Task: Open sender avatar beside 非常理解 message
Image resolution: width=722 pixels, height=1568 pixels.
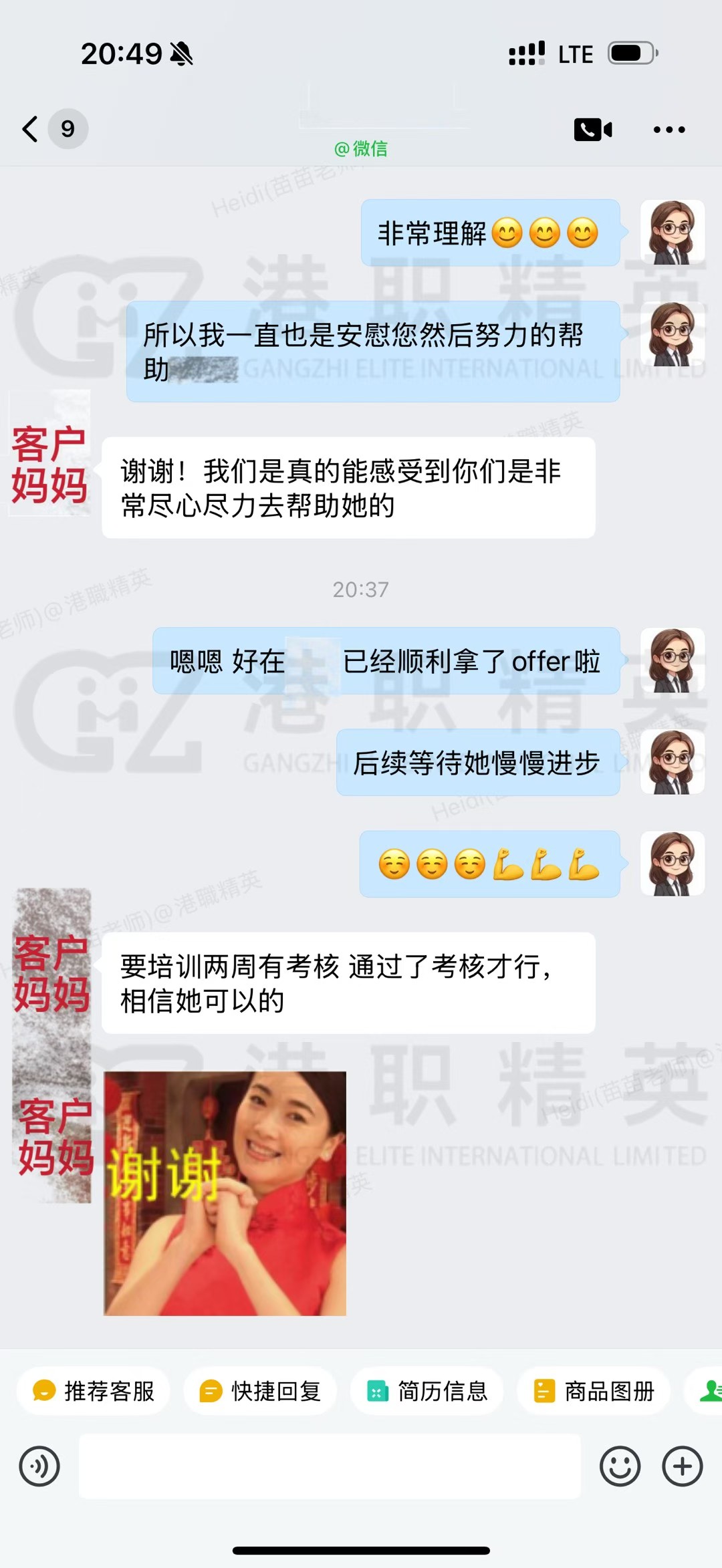Action: pos(672,232)
